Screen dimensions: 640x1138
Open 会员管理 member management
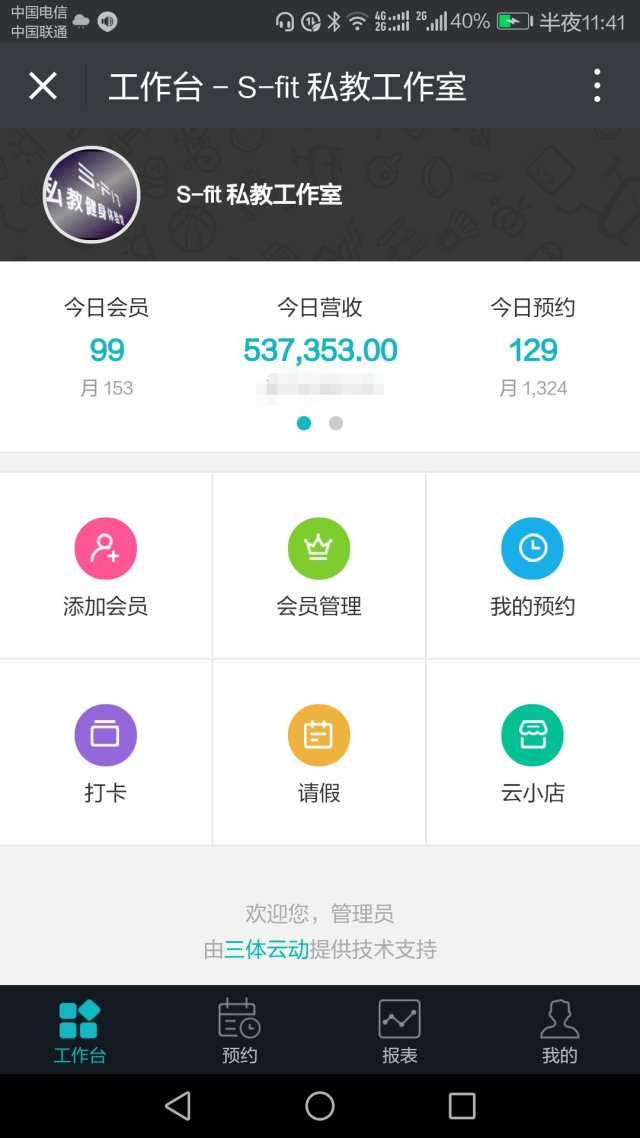pos(319,565)
